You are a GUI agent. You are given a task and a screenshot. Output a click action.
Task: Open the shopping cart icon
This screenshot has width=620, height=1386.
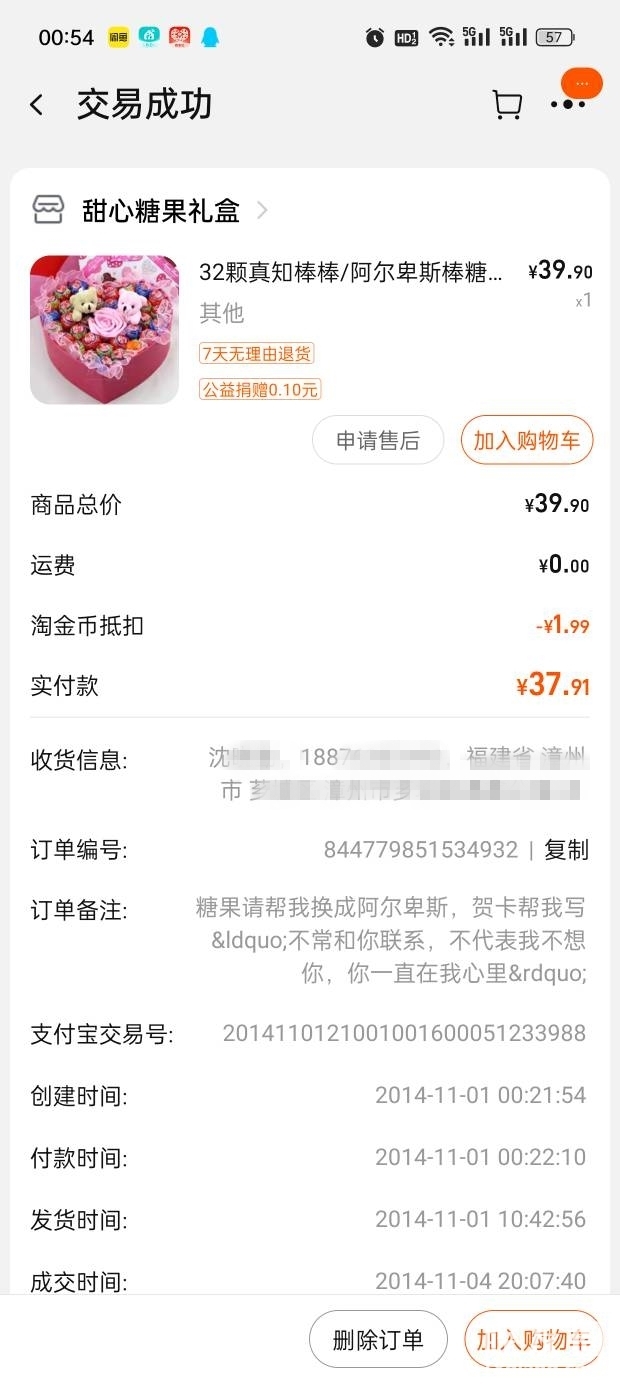pyautogui.click(x=507, y=105)
